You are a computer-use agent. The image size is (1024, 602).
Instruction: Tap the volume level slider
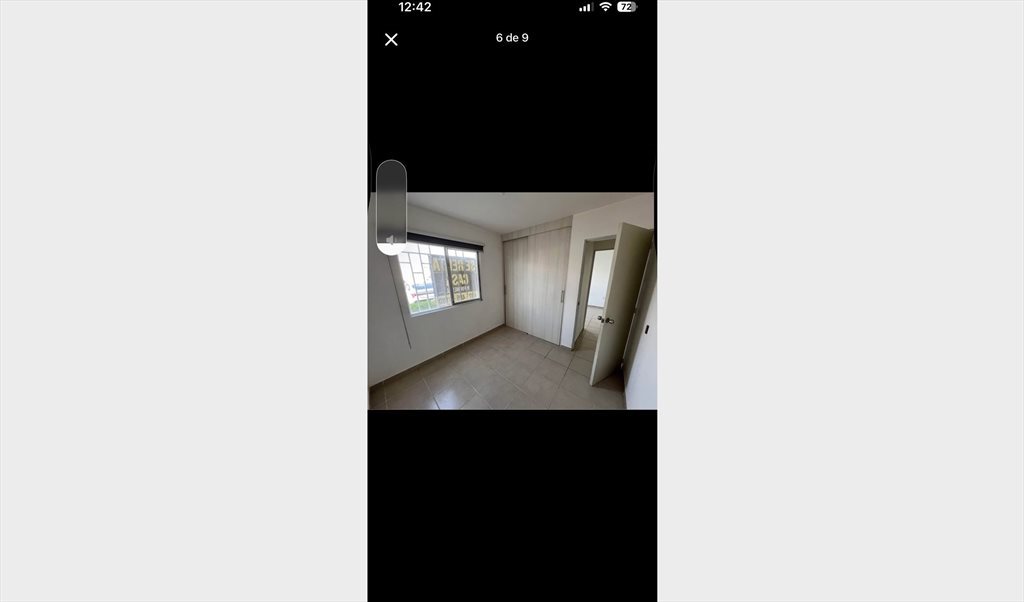pyautogui.click(x=392, y=207)
